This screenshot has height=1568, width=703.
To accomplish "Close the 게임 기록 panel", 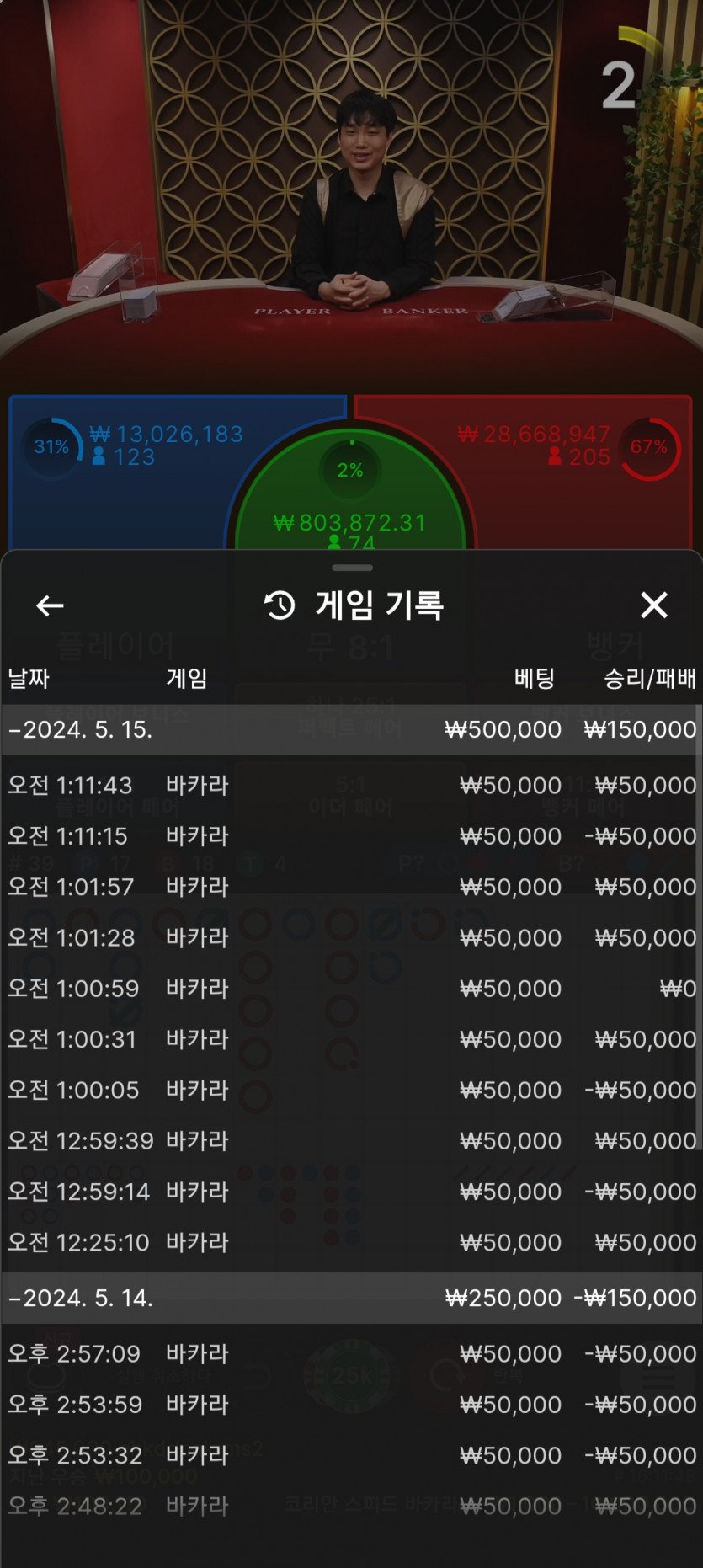I will (653, 605).
